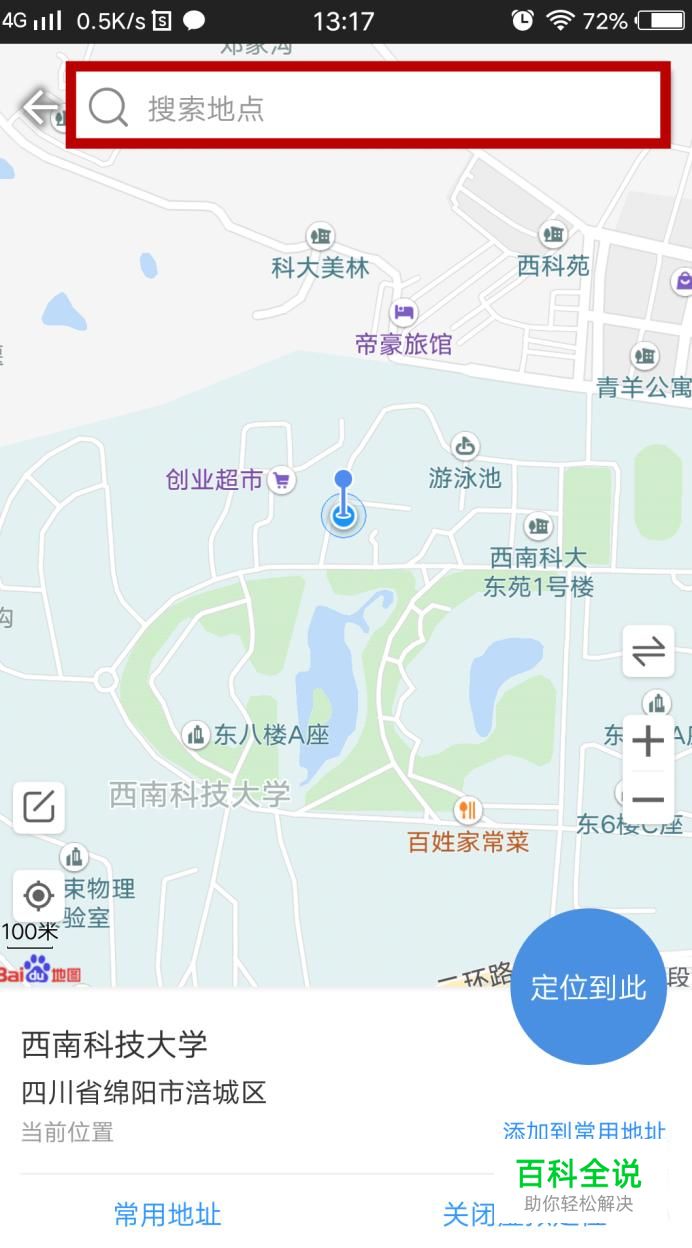Zoom in with the plus button

click(x=648, y=741)
